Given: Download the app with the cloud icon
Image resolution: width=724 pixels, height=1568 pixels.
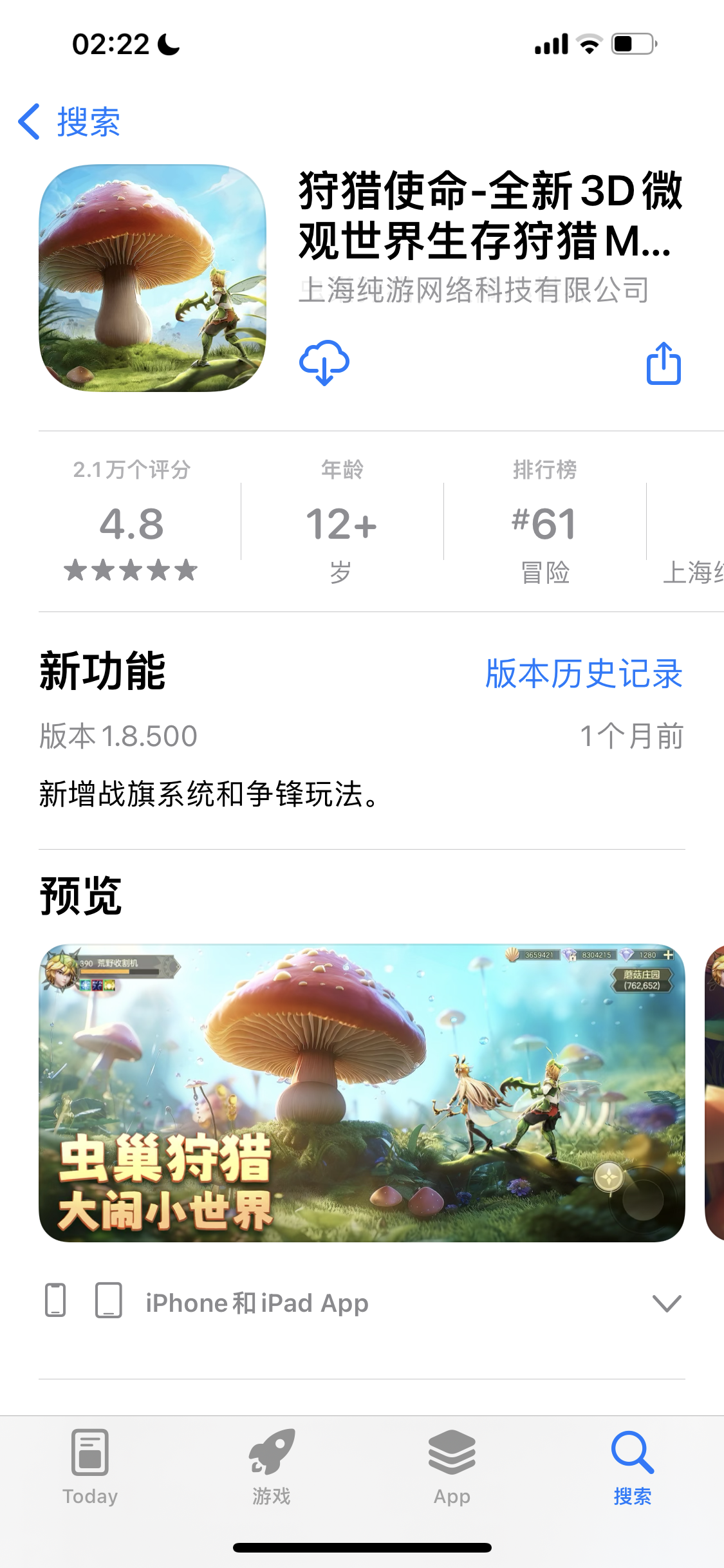Looking at the screenshot, I should point(324,362).
